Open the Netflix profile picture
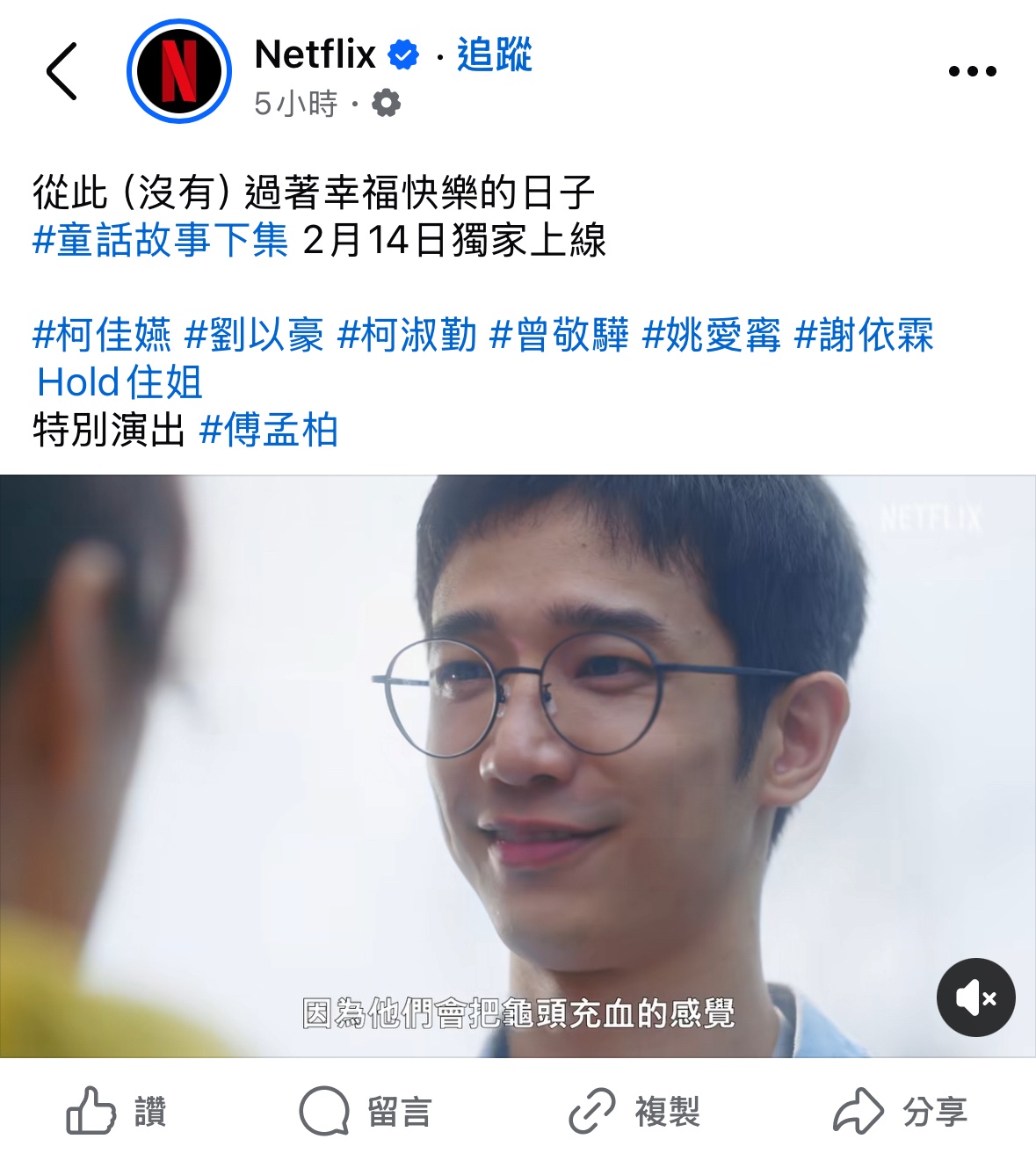This screenshot has height=1168, width=1036. [x=179, y=71]
